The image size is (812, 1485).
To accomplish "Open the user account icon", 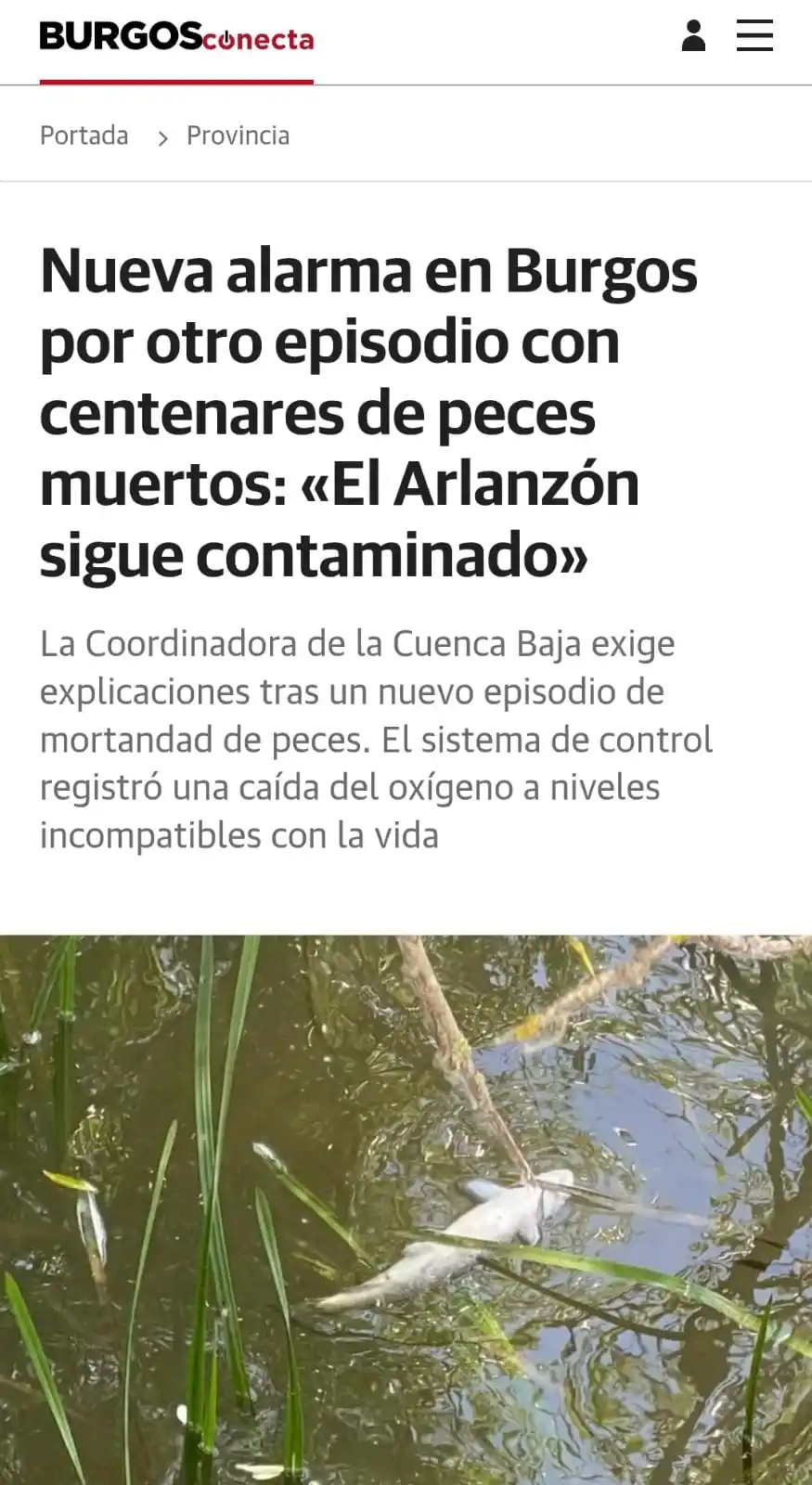I will 693,36.
